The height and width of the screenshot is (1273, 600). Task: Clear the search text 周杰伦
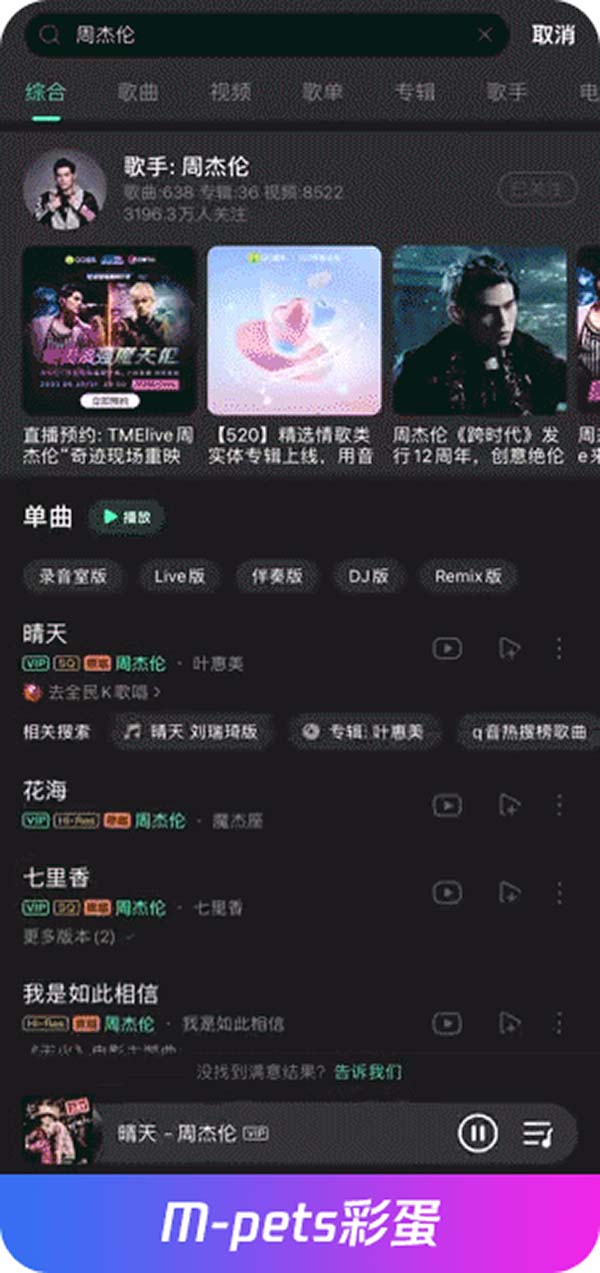[485, 36]
